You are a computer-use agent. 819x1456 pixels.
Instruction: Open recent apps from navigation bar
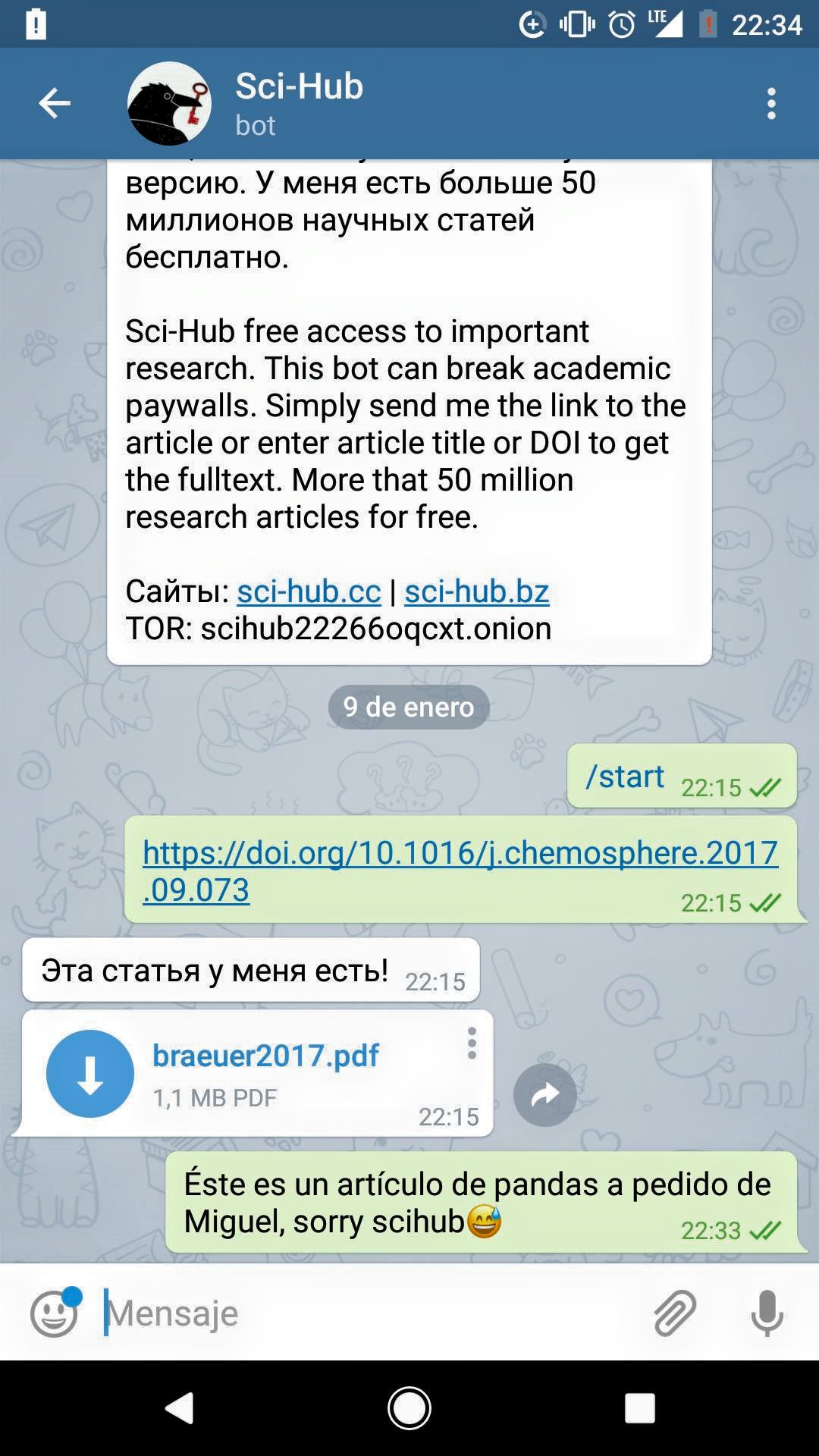click(639, 1409)
